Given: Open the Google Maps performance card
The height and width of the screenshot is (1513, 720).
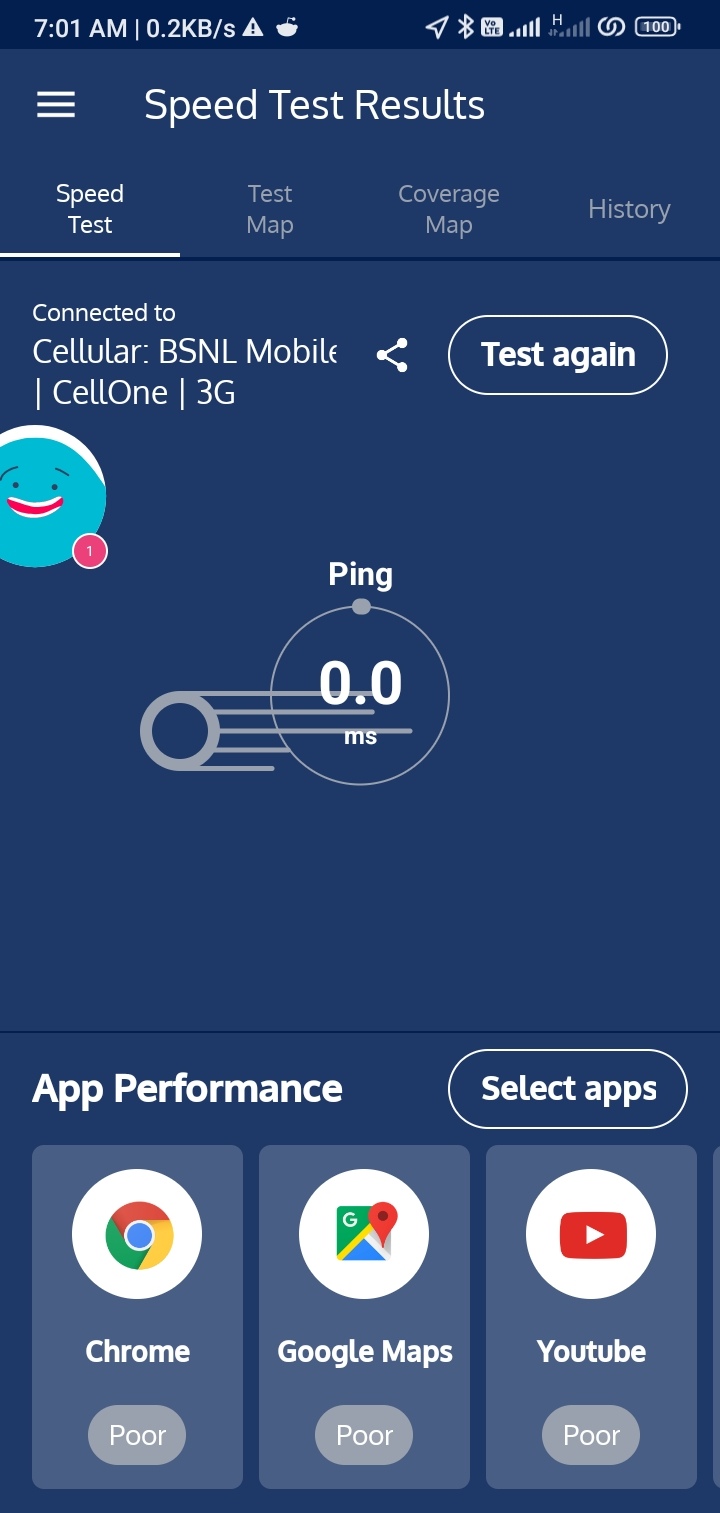Looking at the screenshot, I should pyautogui.click(x=364, y=1315).
